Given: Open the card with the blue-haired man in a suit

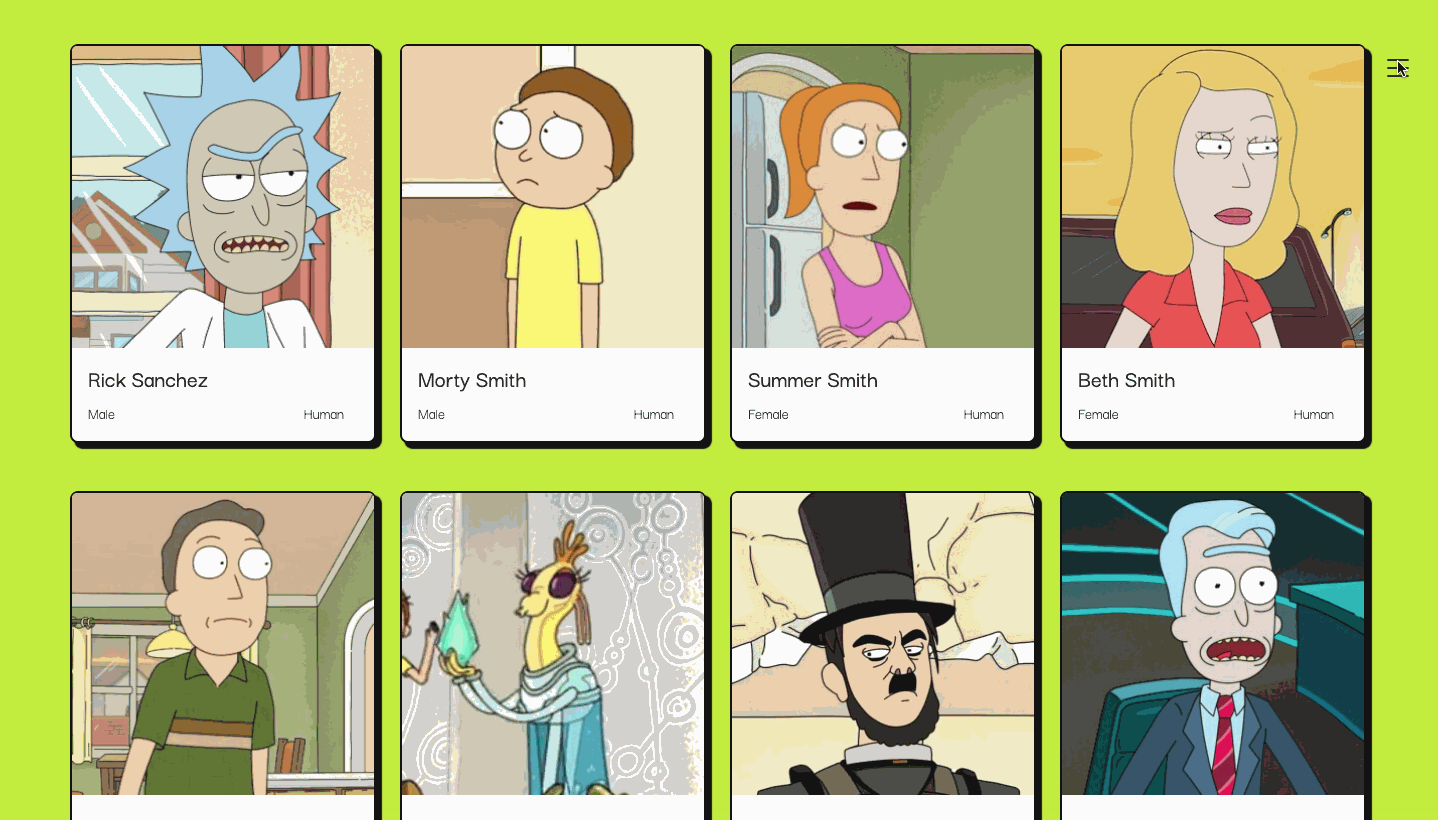Looking at the screenshot, I should 1213,655.
